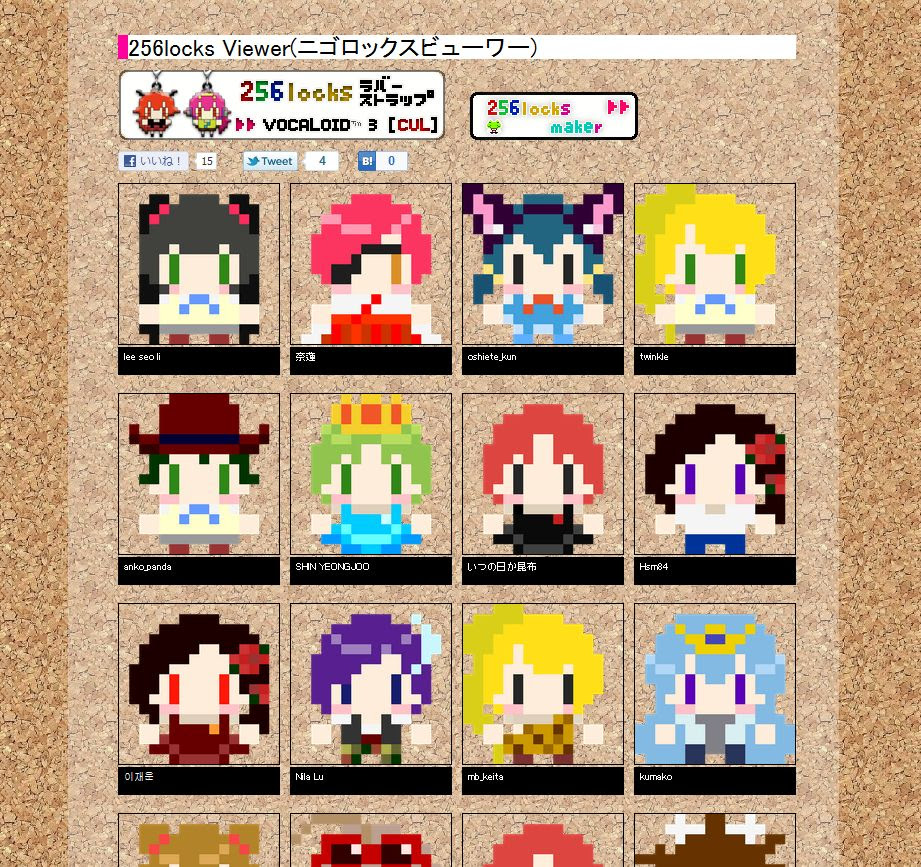The image size is (921, 867).
Task: Like the page with the Facebook button
Action: [153, 161]
